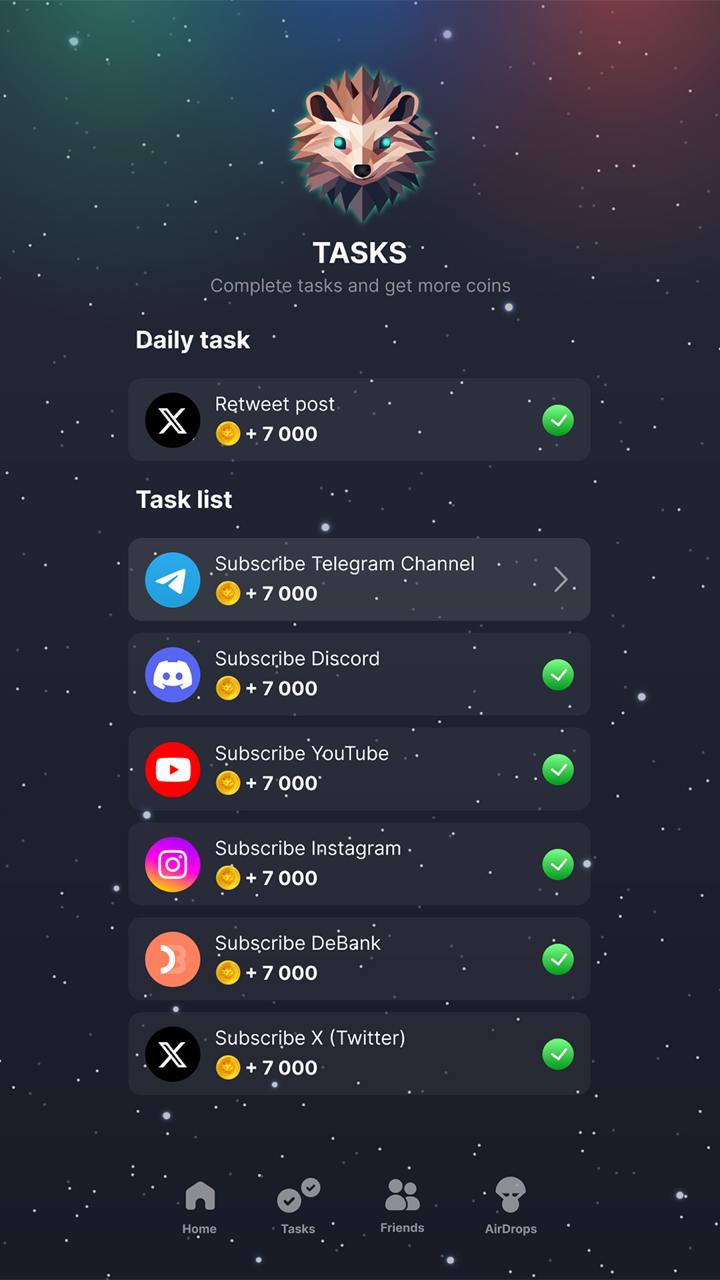The image size is (720, 1280).
Task: Go to the Home tab
Action: coord(199,1207)
